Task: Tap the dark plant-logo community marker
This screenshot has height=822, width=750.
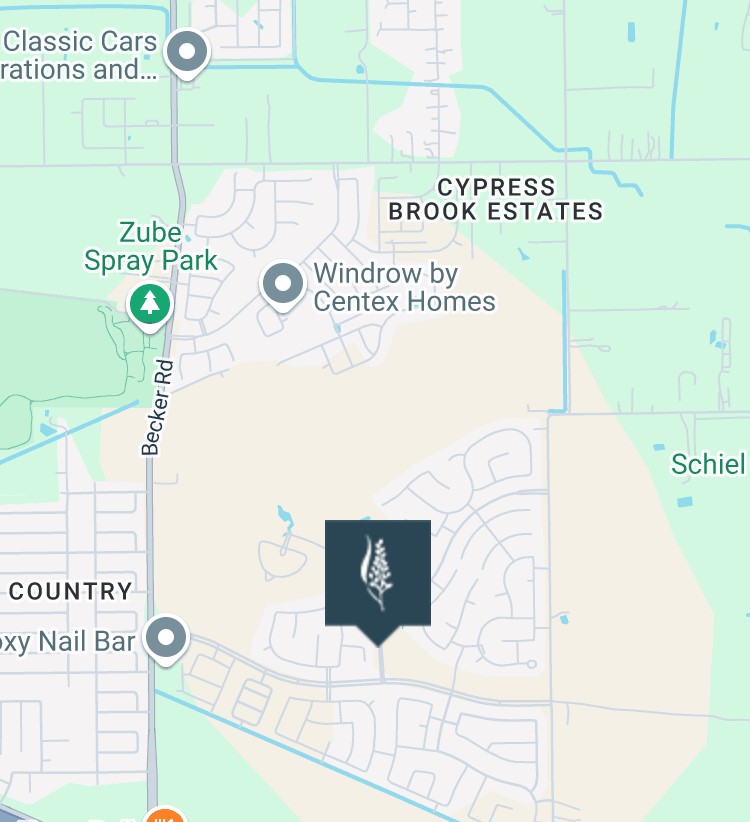Action: click(378, 575)
